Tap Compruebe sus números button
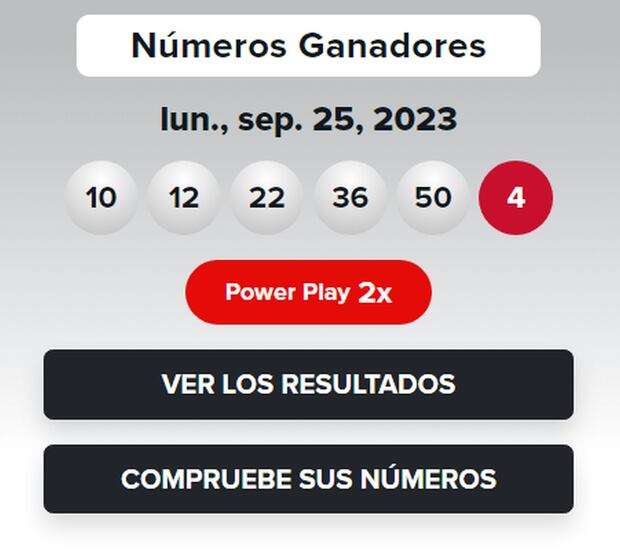Viewport: 620px width, 557px height. coord(308,478)
